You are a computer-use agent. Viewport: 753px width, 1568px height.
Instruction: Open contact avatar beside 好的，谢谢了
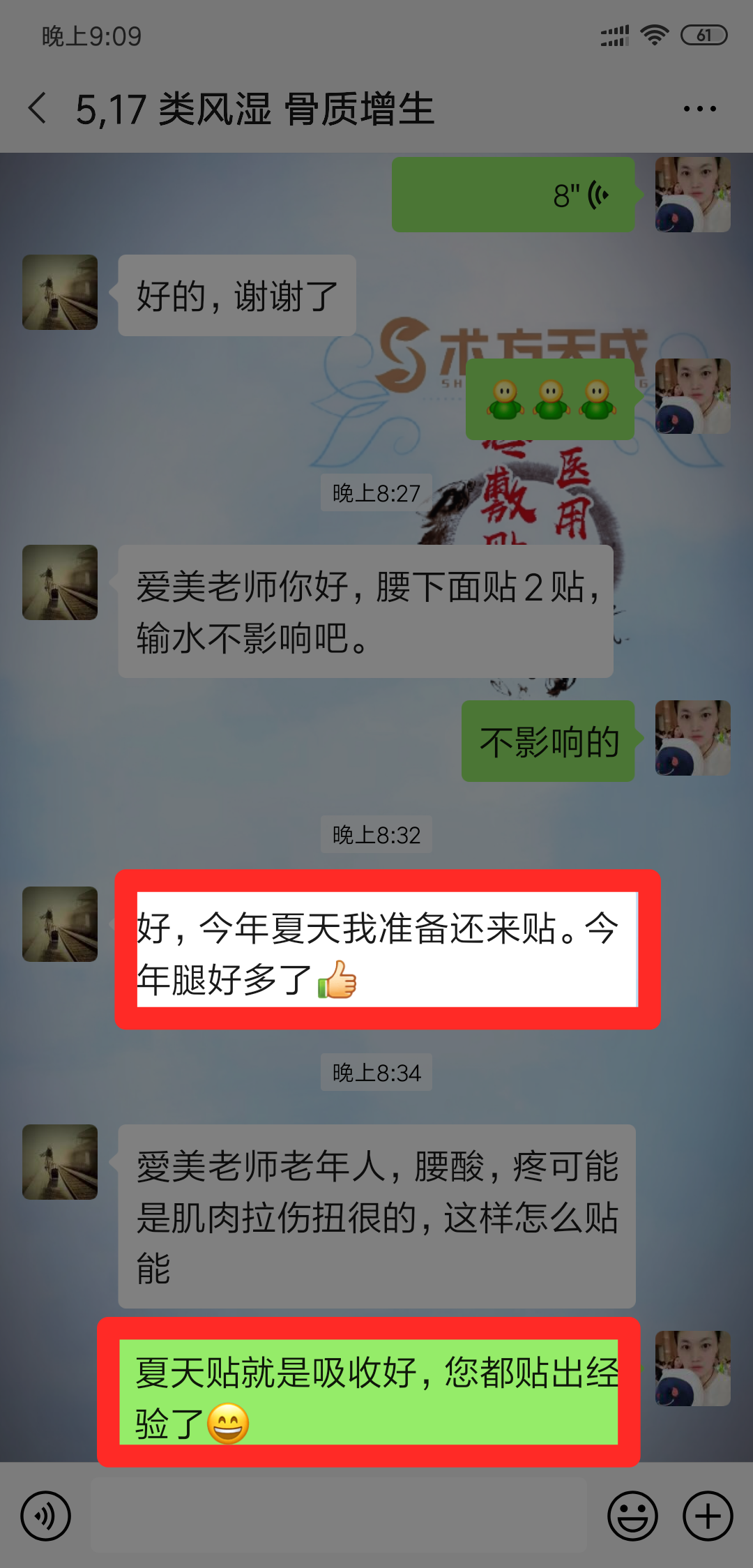(x=60, y=292)
